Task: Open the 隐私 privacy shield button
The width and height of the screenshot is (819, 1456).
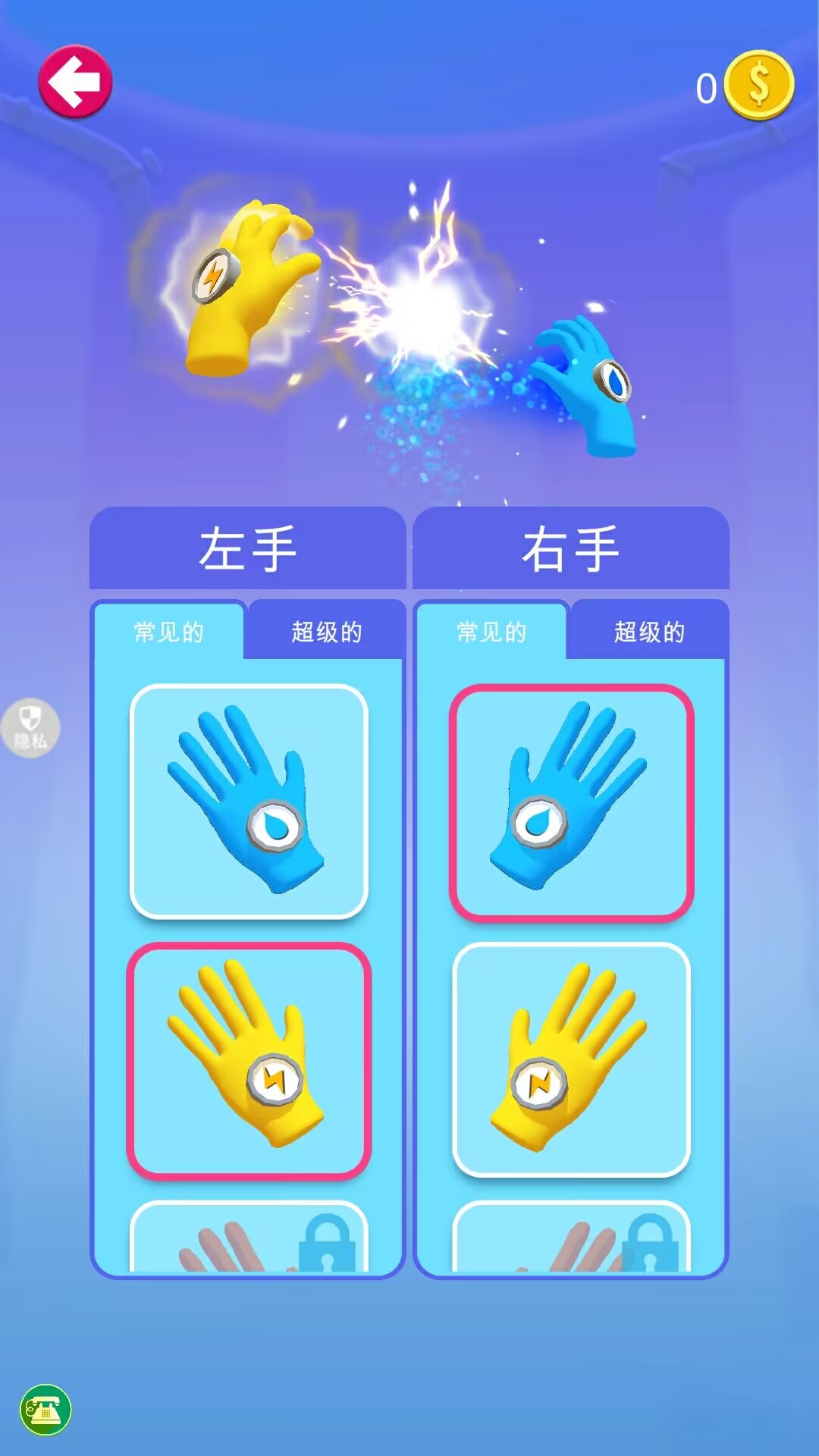Action: click(30, 728)
